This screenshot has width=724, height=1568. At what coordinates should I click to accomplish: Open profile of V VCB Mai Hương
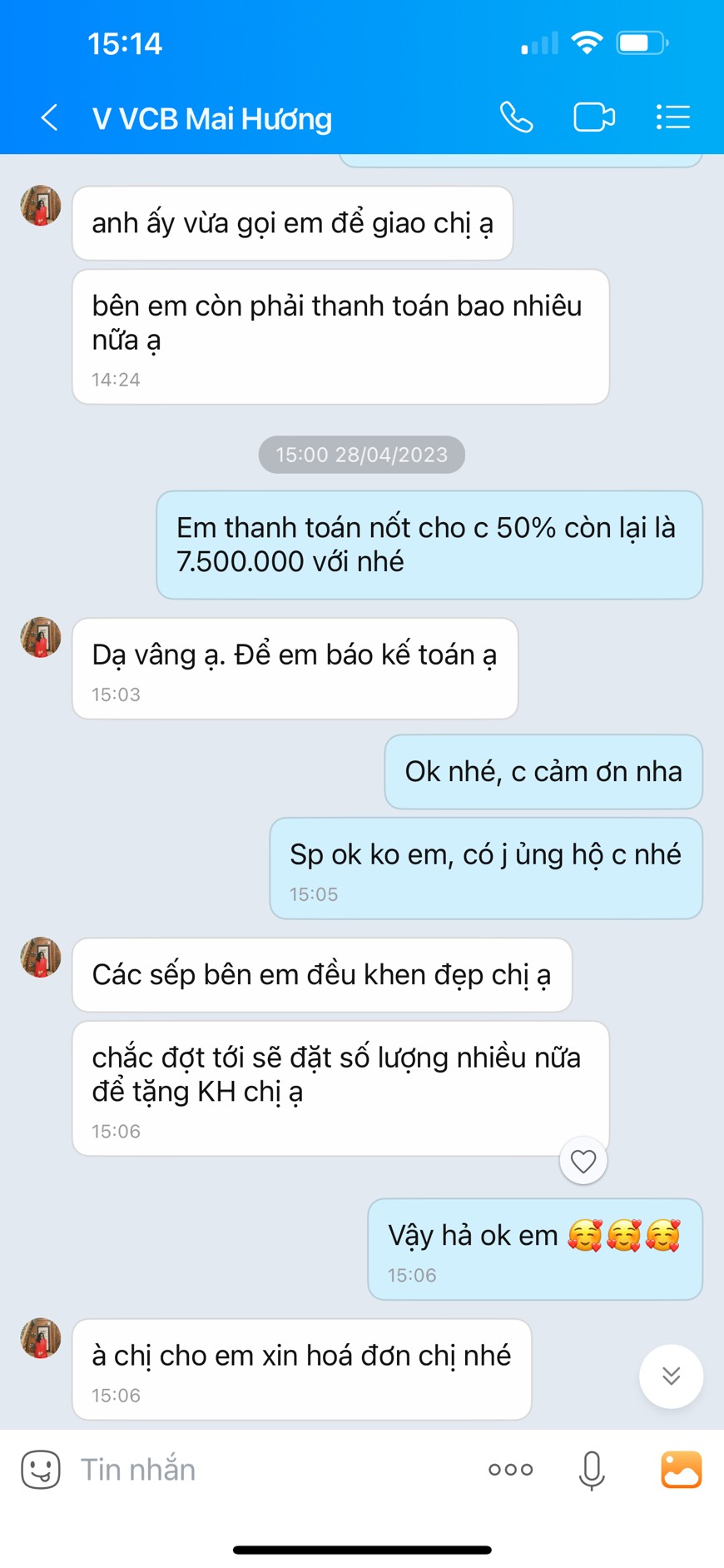click(x=212, y=119)
